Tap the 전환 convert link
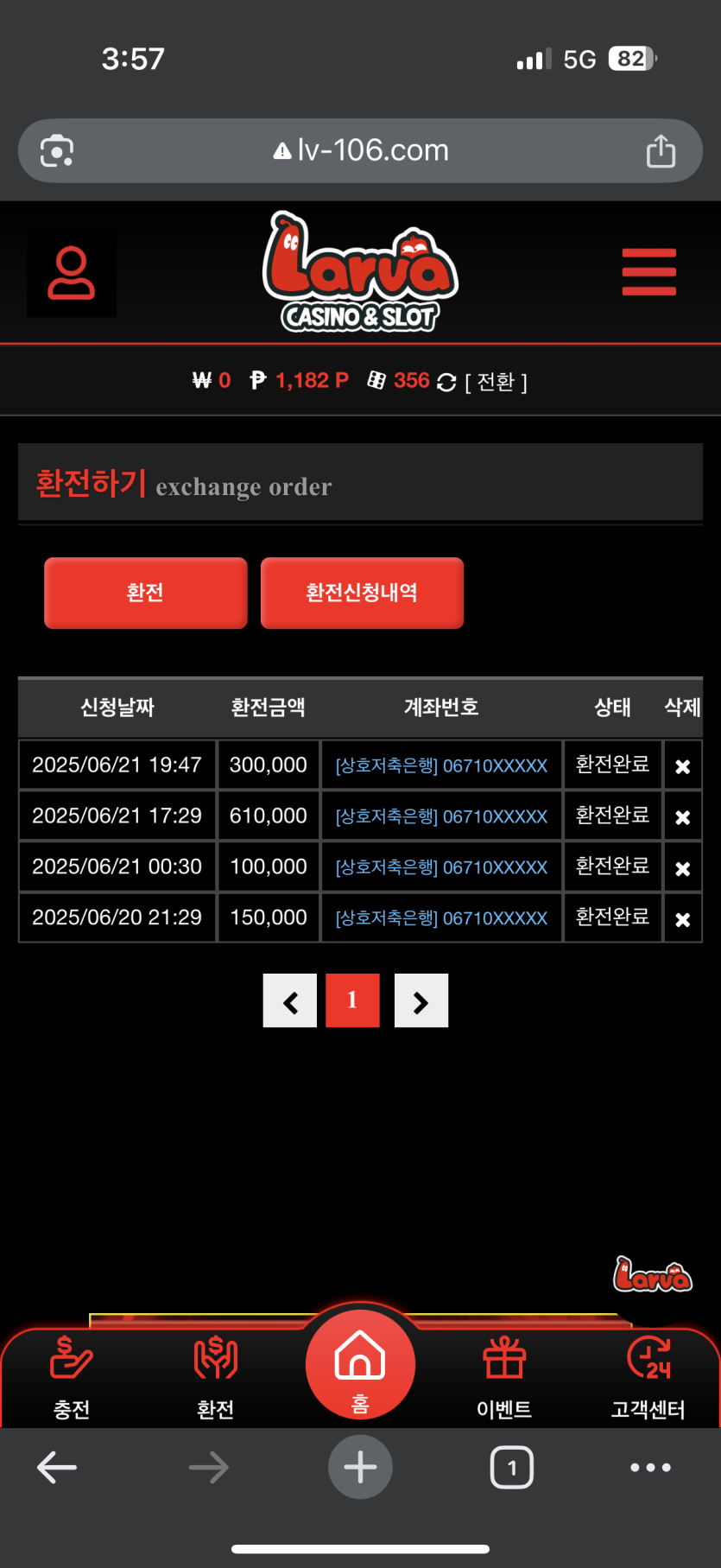 496,382
